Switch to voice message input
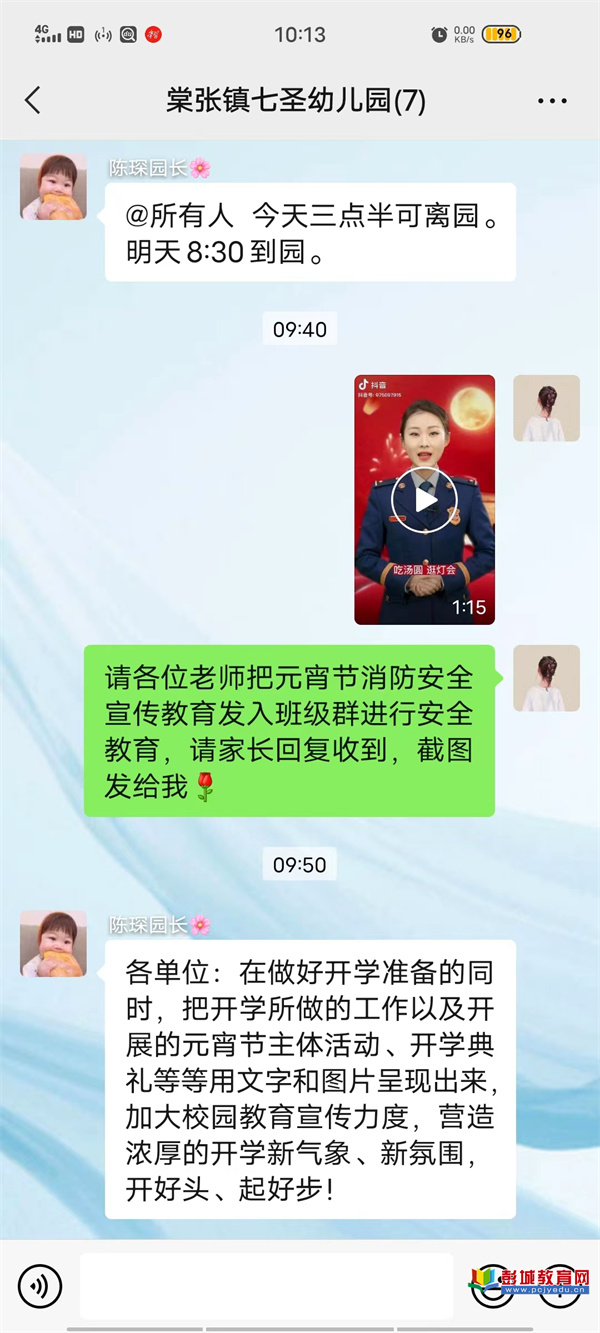Image resolution: width=600 pixels, height=1333 pixels. tap(40, 1286)
